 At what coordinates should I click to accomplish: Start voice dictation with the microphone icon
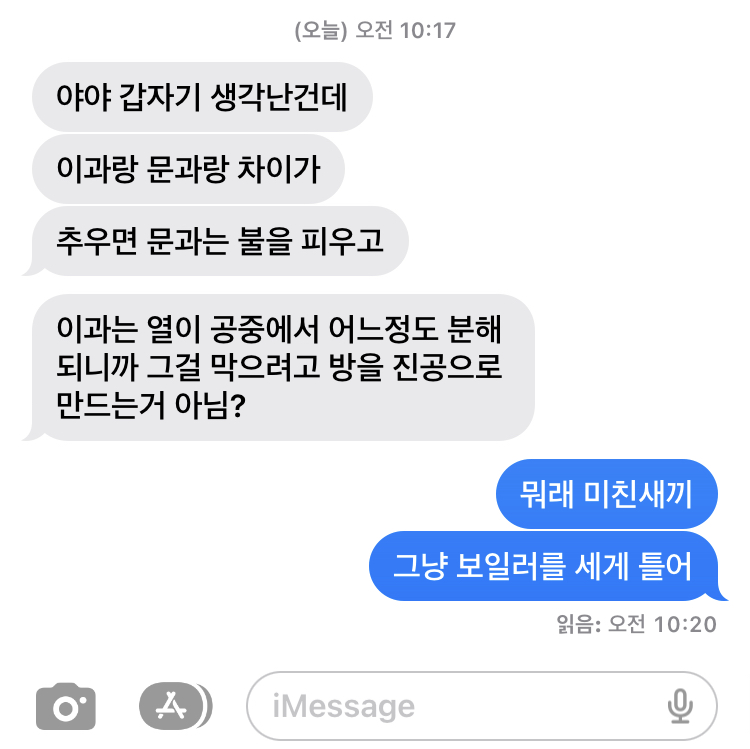[x=681, y=707]
